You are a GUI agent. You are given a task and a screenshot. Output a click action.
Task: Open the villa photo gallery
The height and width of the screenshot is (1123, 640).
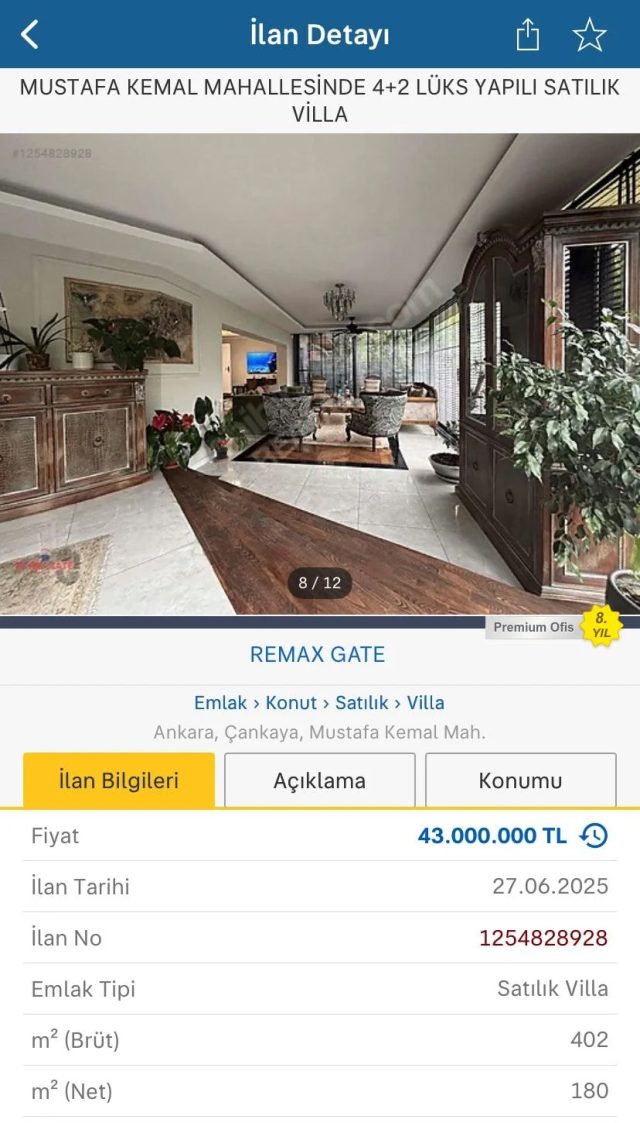click(x=320, y=374)
